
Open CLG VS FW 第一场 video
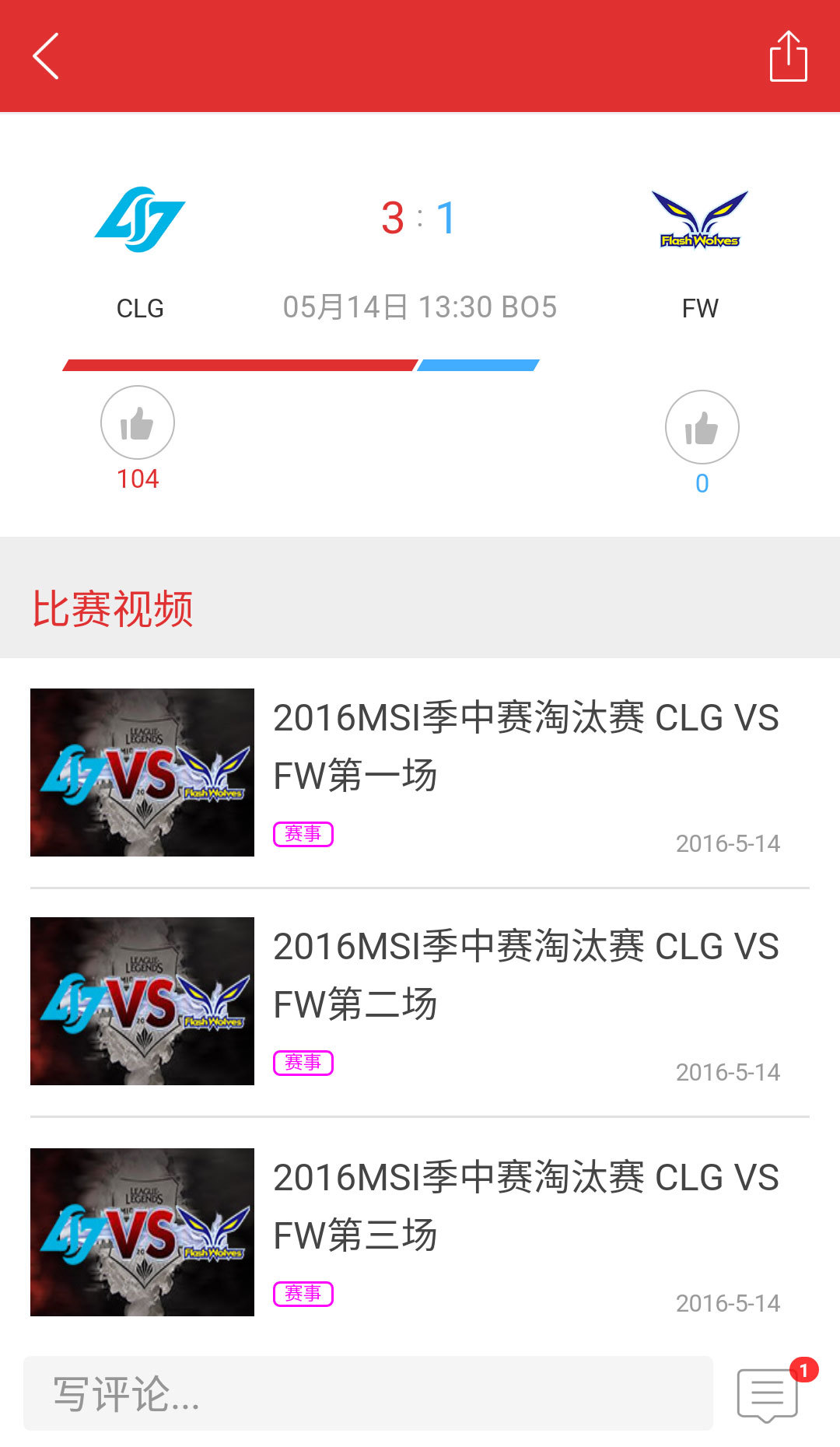(420, 772)
